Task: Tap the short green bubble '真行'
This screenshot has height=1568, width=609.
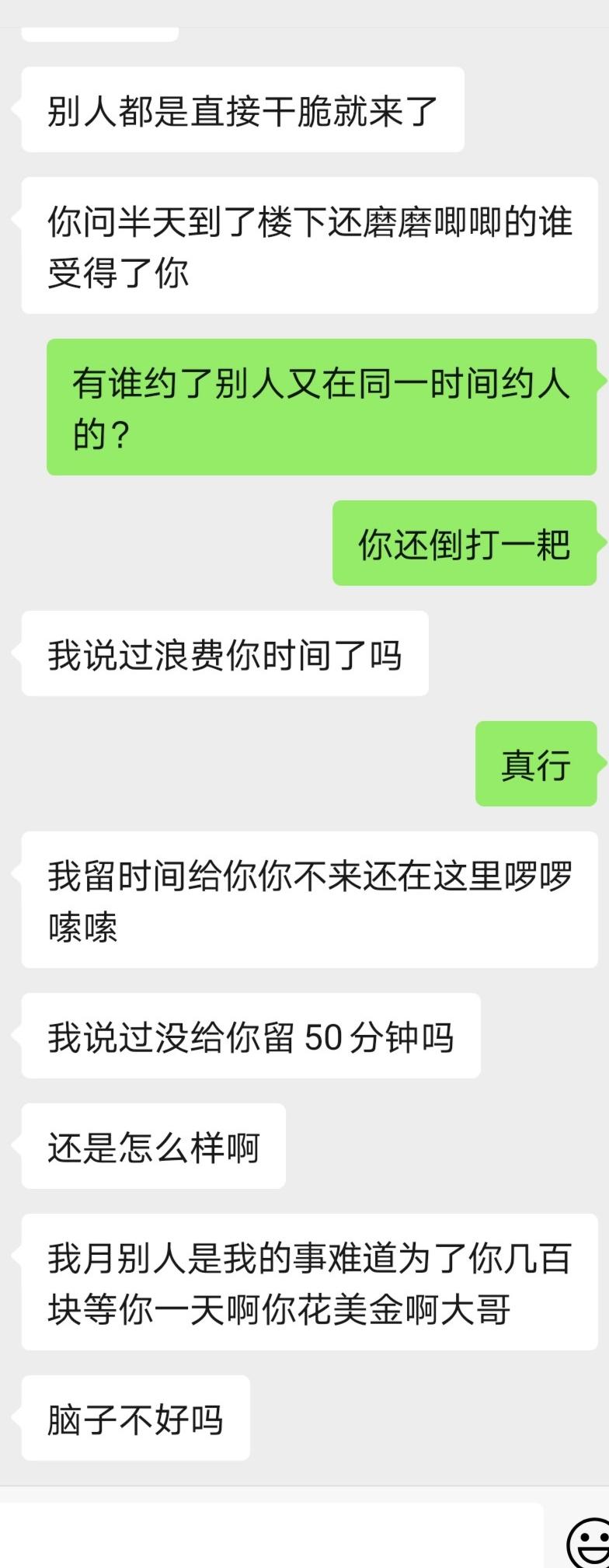Action: (x=535, y=765)
